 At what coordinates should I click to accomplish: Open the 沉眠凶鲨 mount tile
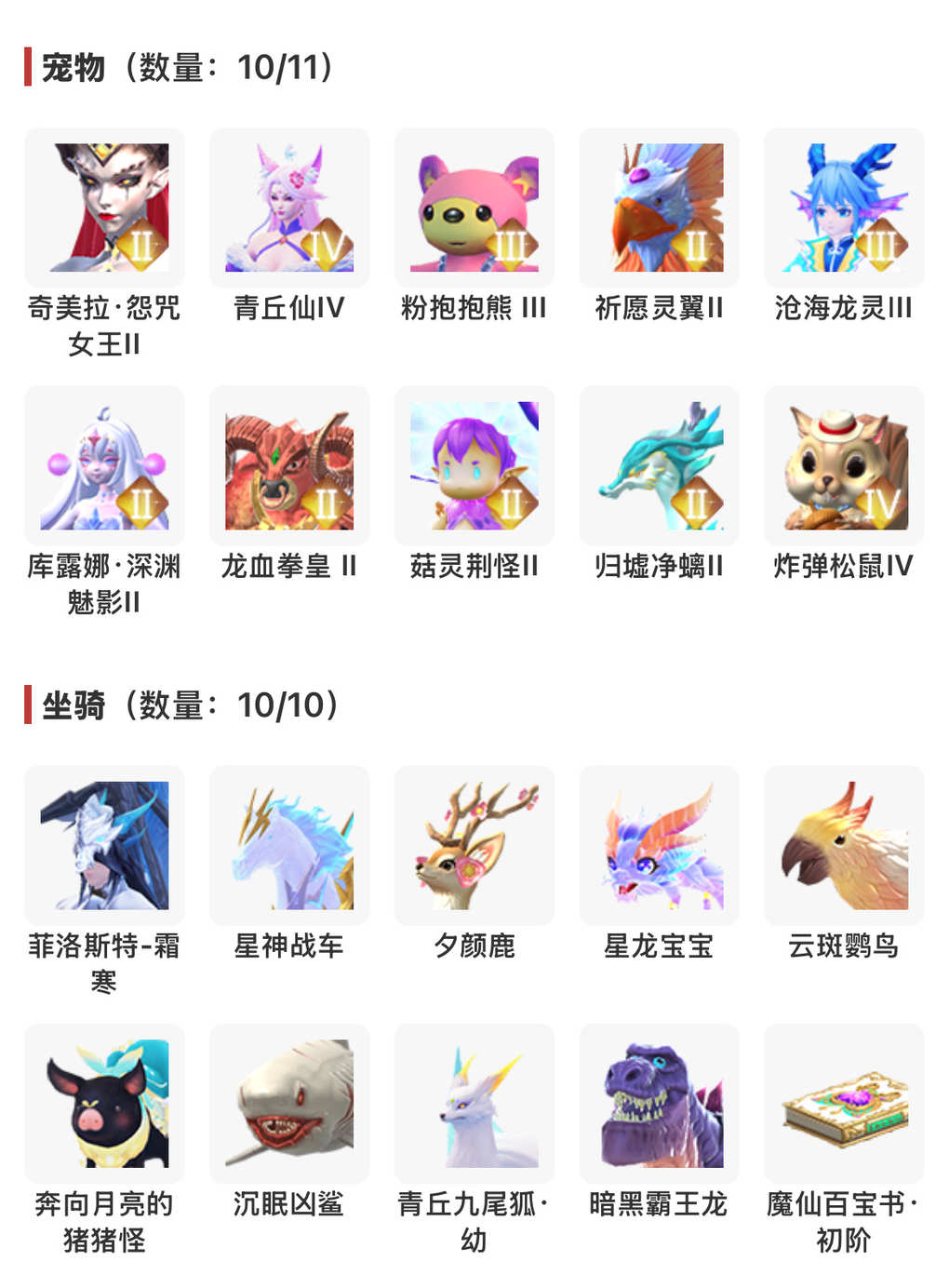(x=289, y=1104)
